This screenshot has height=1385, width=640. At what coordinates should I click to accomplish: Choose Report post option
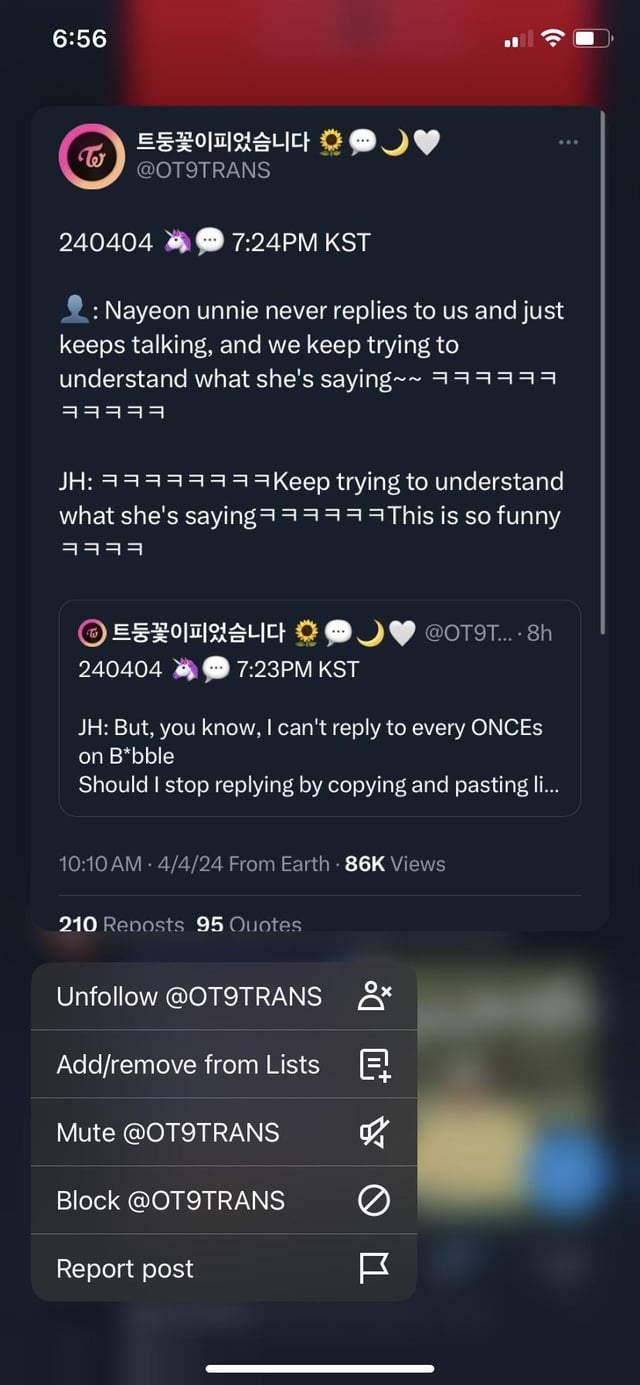click(x=223, y=1268)
